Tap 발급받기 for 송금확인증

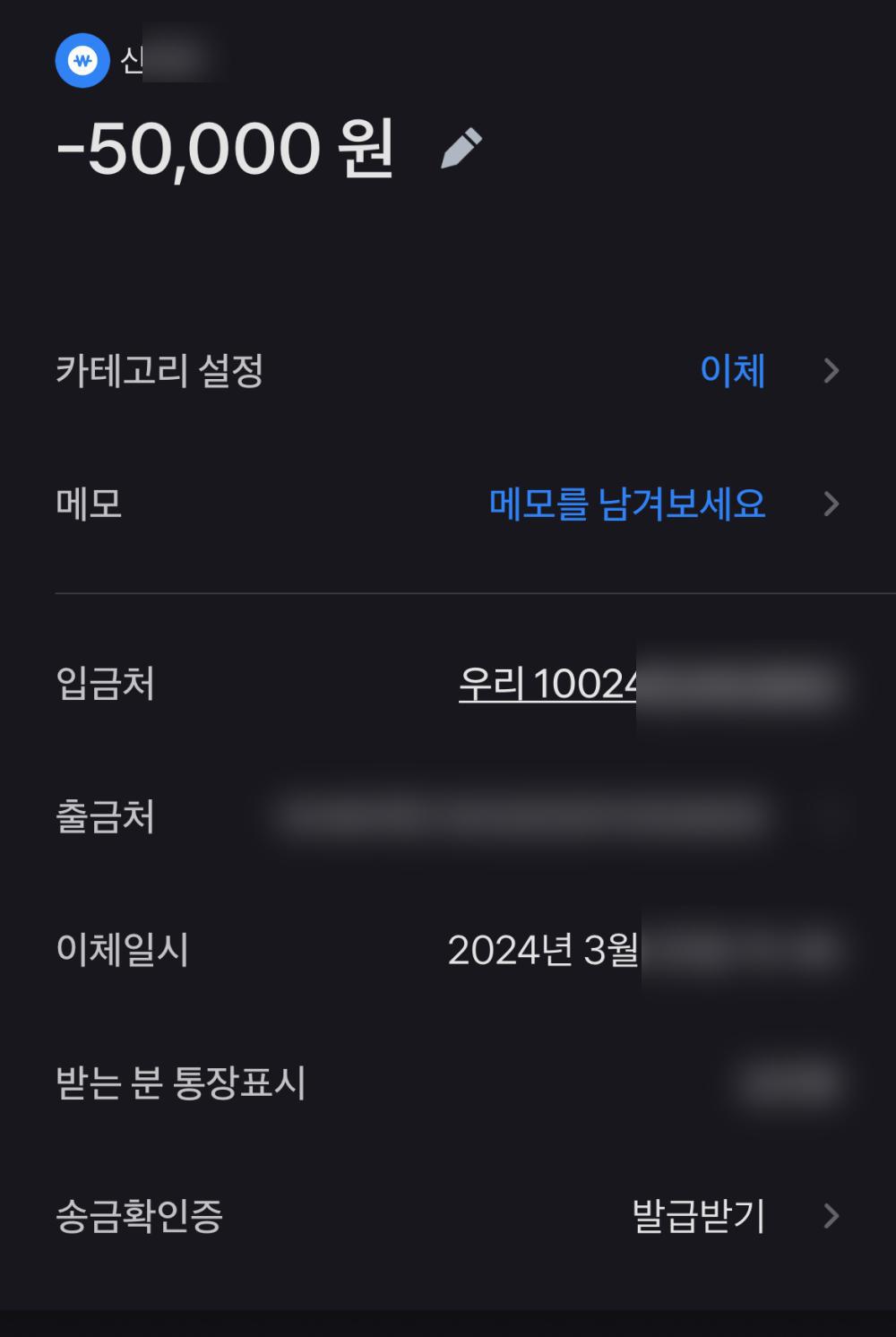699,1216
